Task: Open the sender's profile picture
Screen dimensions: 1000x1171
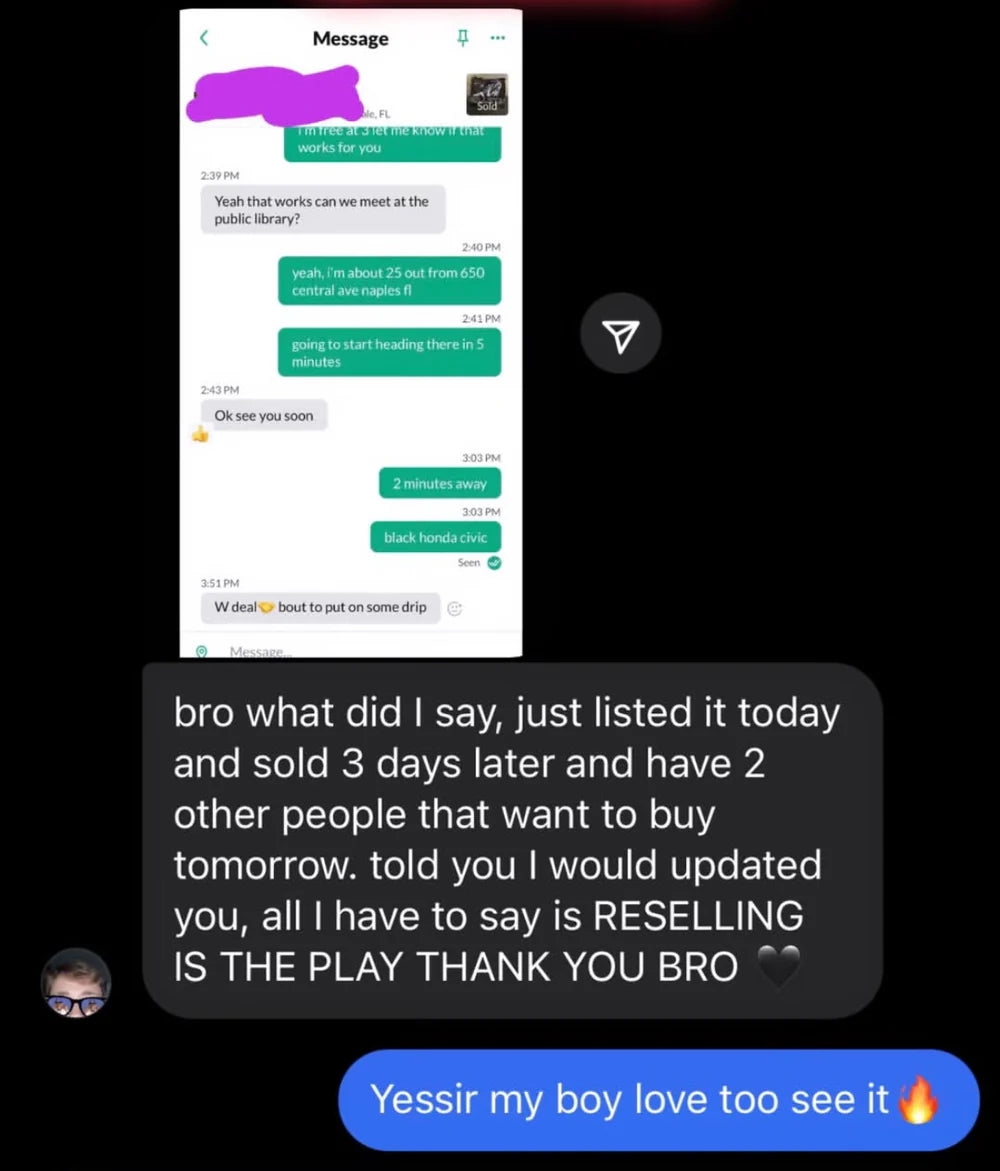Action: 76,984
